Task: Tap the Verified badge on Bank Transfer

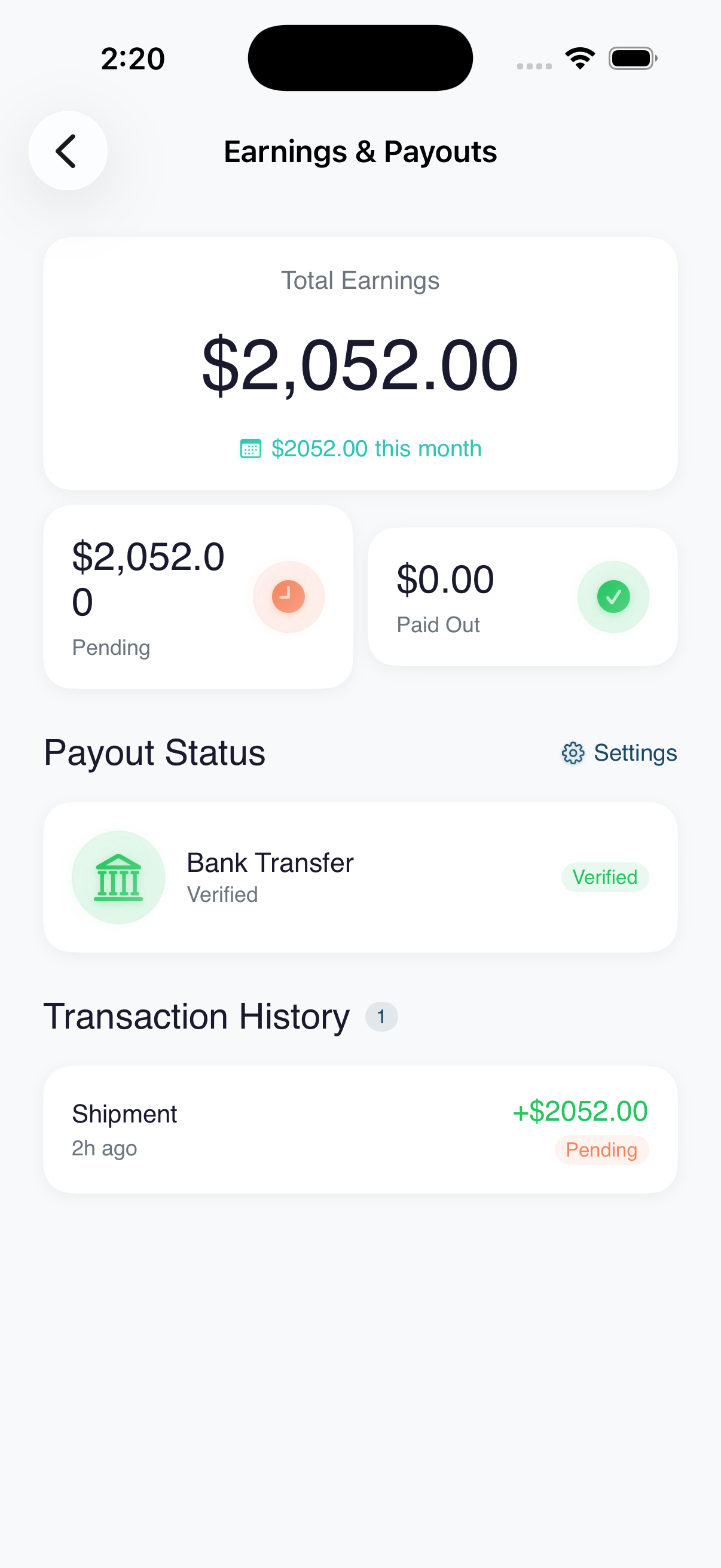Action: coord(605,877)
